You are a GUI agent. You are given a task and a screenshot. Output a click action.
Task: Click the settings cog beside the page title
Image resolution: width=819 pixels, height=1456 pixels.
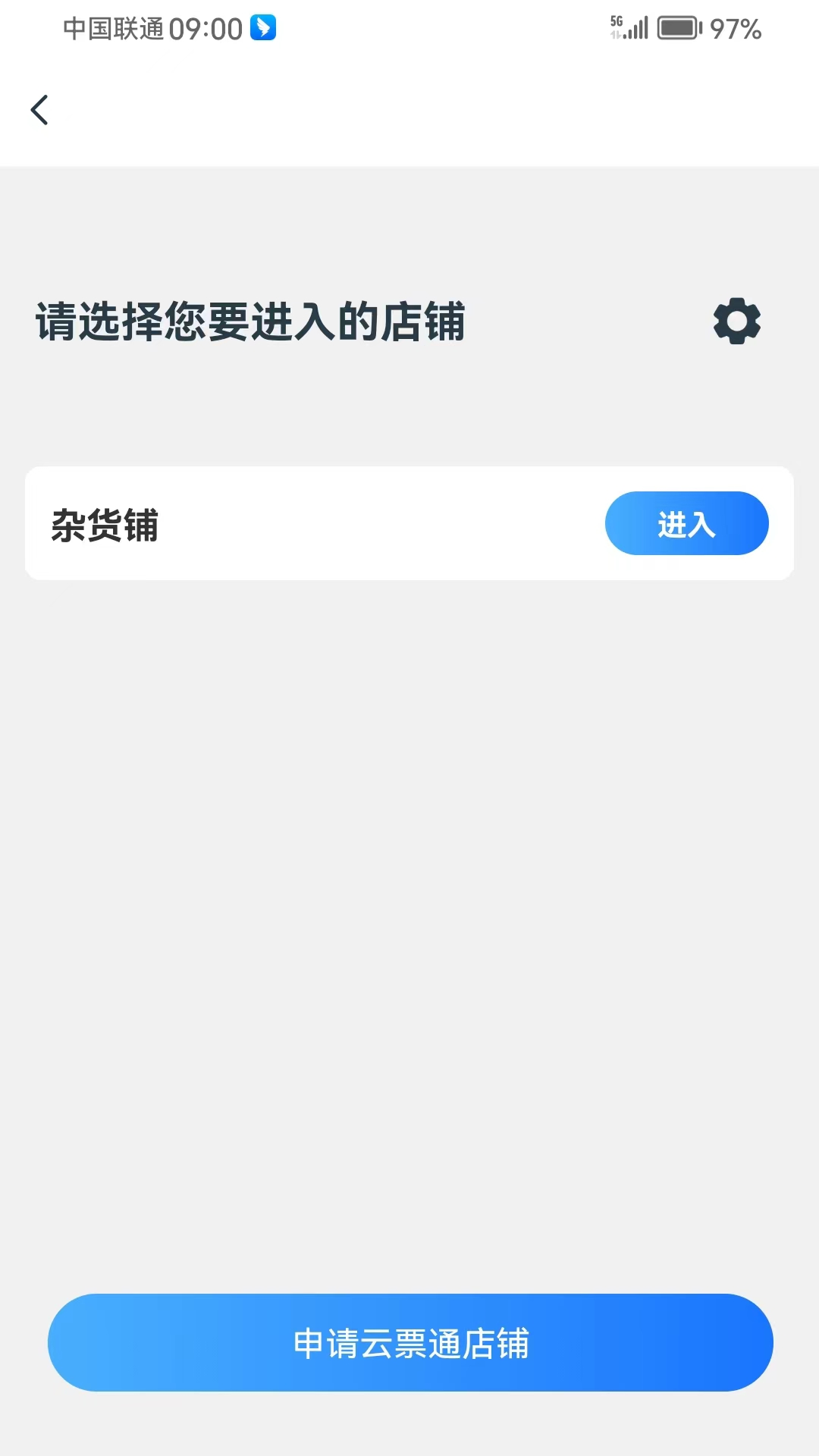[736, 321]
